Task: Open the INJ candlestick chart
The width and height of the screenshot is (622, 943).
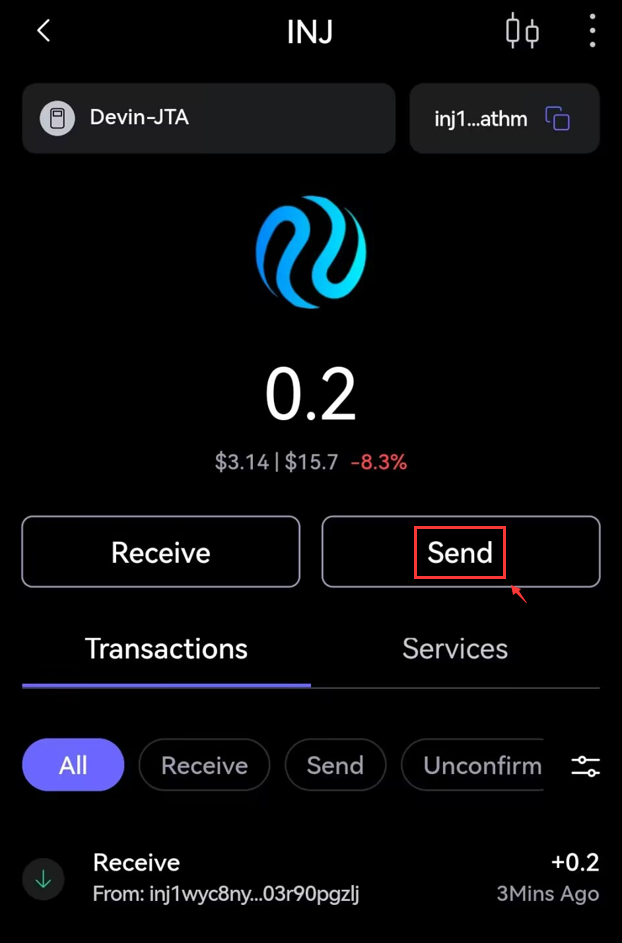Action: tap(521, 31)
